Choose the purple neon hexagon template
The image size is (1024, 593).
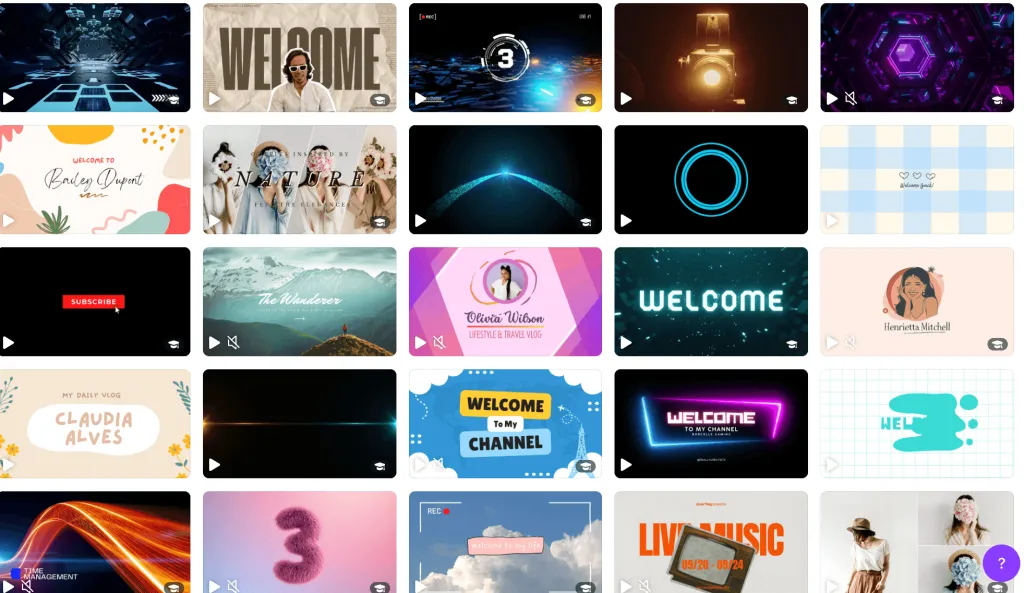point(916,57)
